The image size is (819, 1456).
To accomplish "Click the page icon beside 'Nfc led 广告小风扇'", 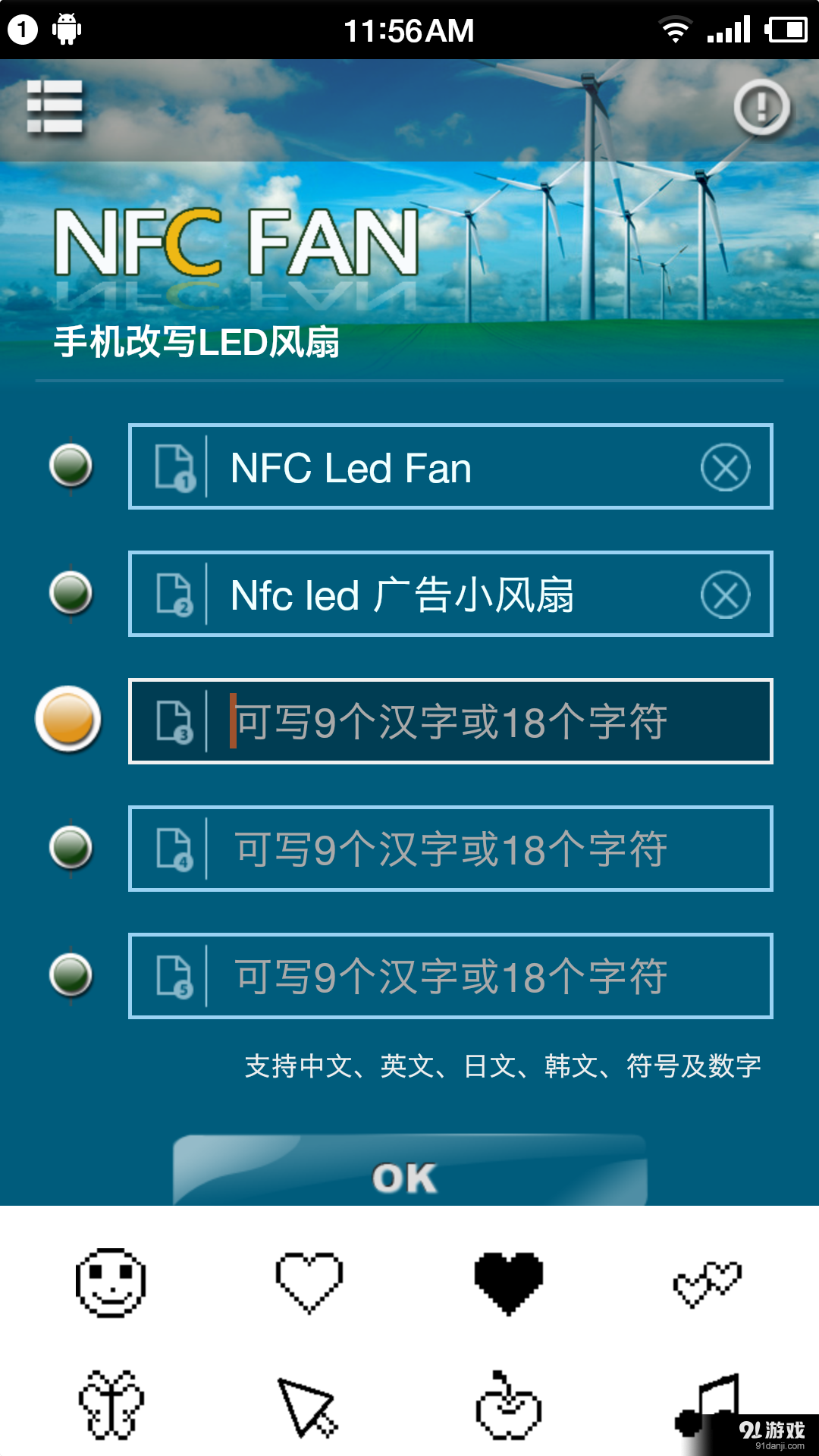I will tap(176, 595).
